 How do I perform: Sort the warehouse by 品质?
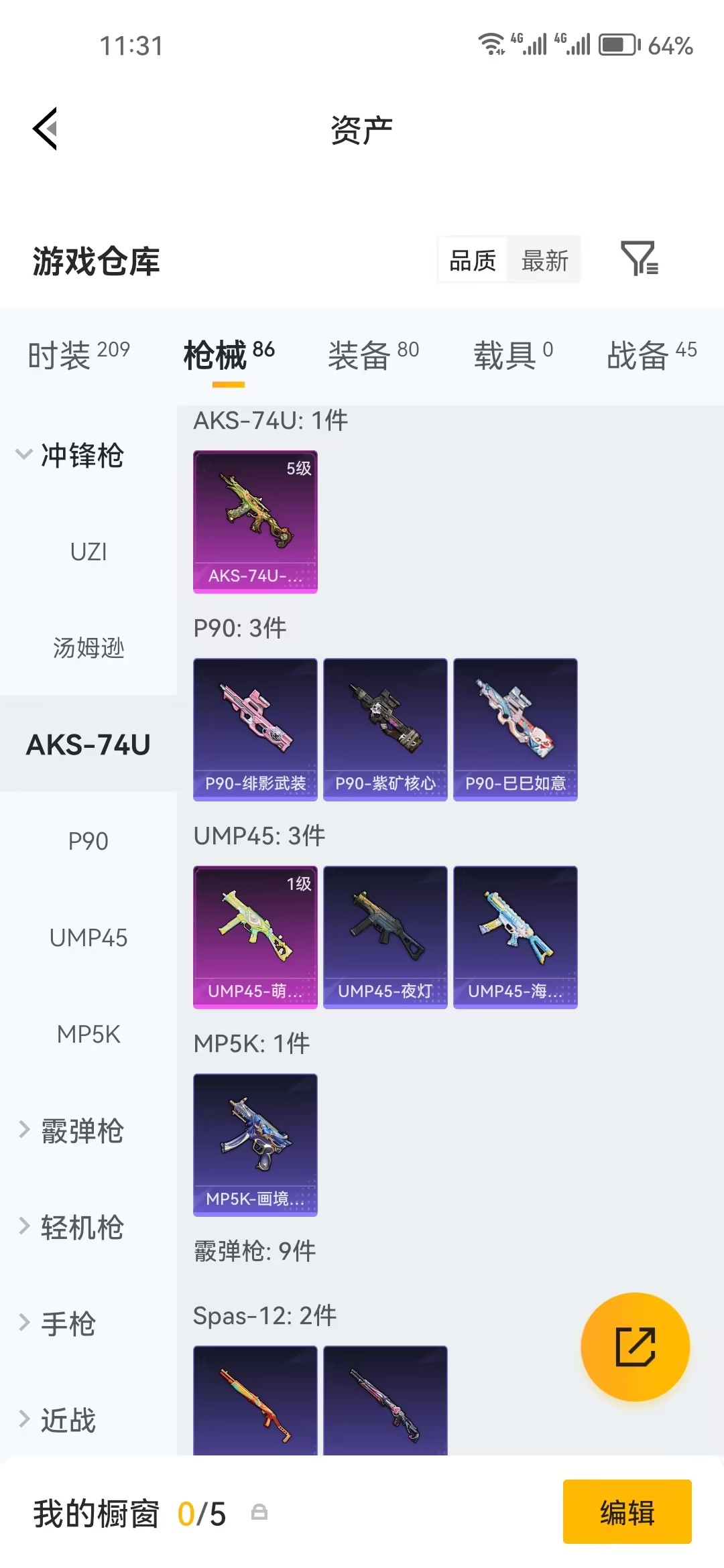pos(473,260)
